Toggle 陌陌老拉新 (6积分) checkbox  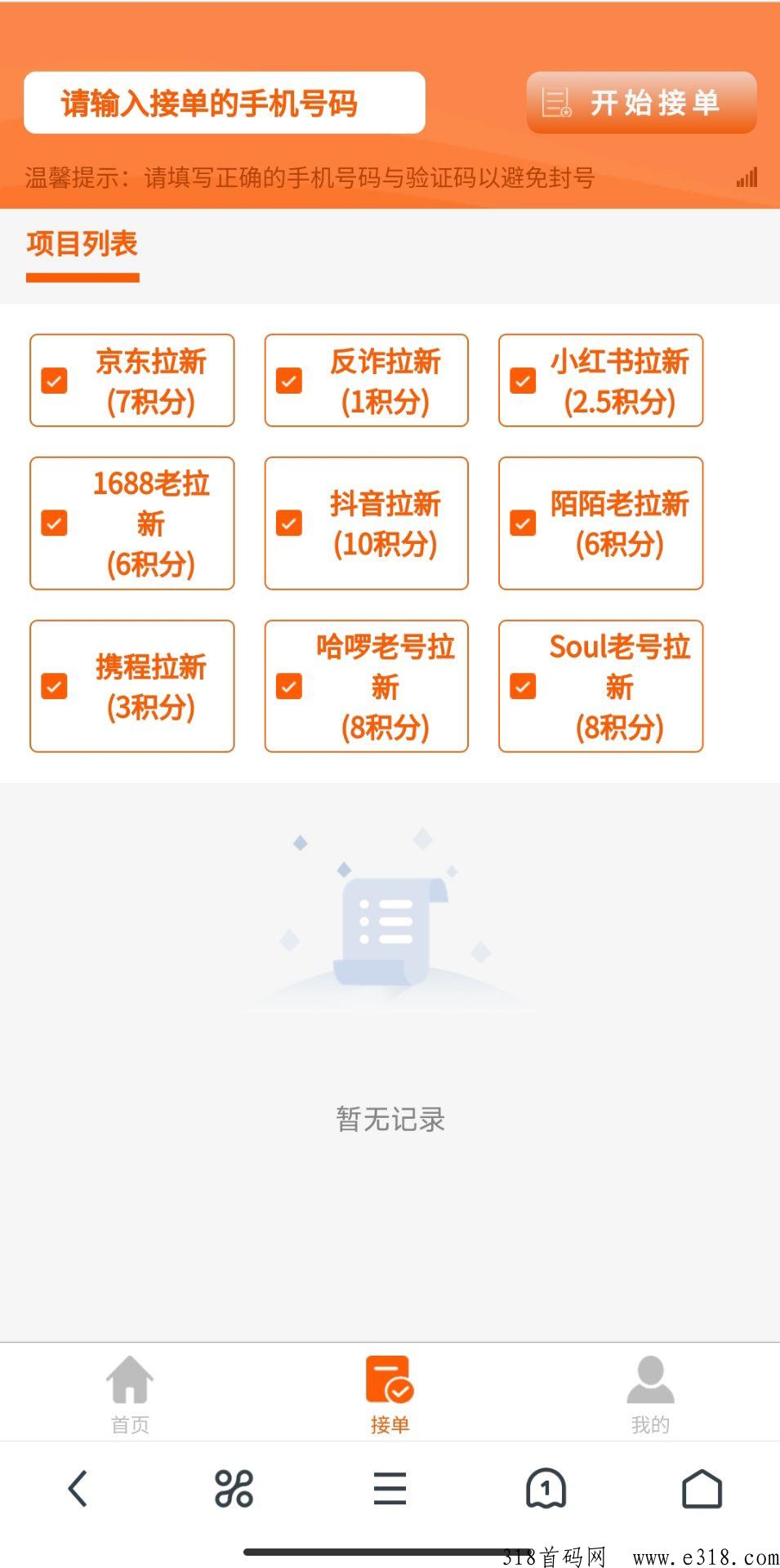pyautogui.click(x=523, y=523)
